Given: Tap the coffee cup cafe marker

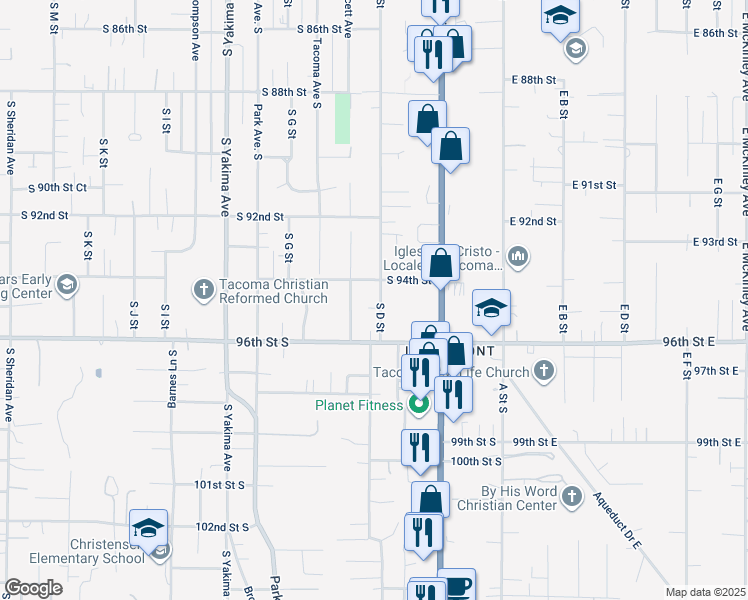Looking at the screenshot, I should 456,585.
